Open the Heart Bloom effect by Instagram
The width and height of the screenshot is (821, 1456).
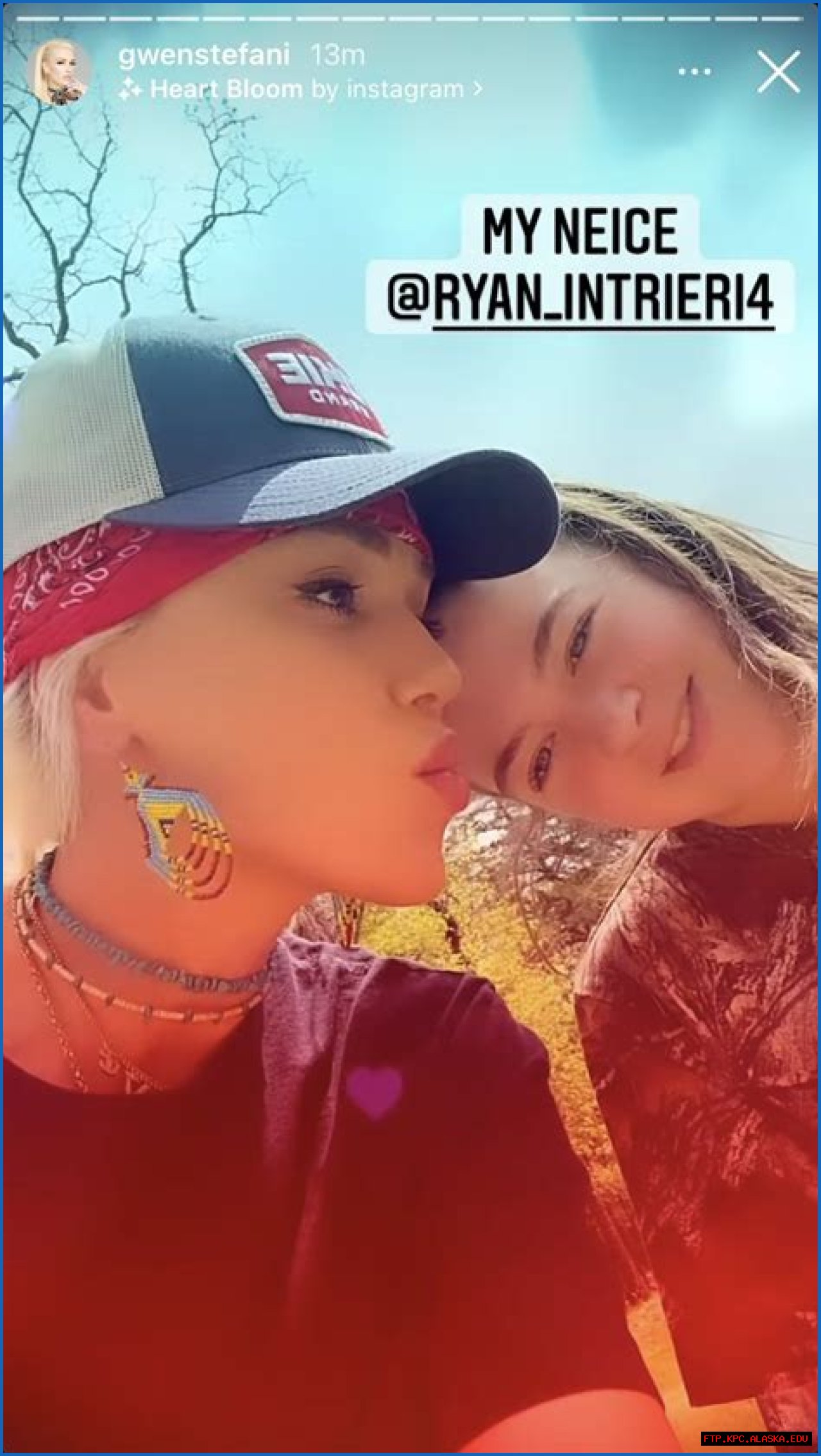tap(300, 89)
